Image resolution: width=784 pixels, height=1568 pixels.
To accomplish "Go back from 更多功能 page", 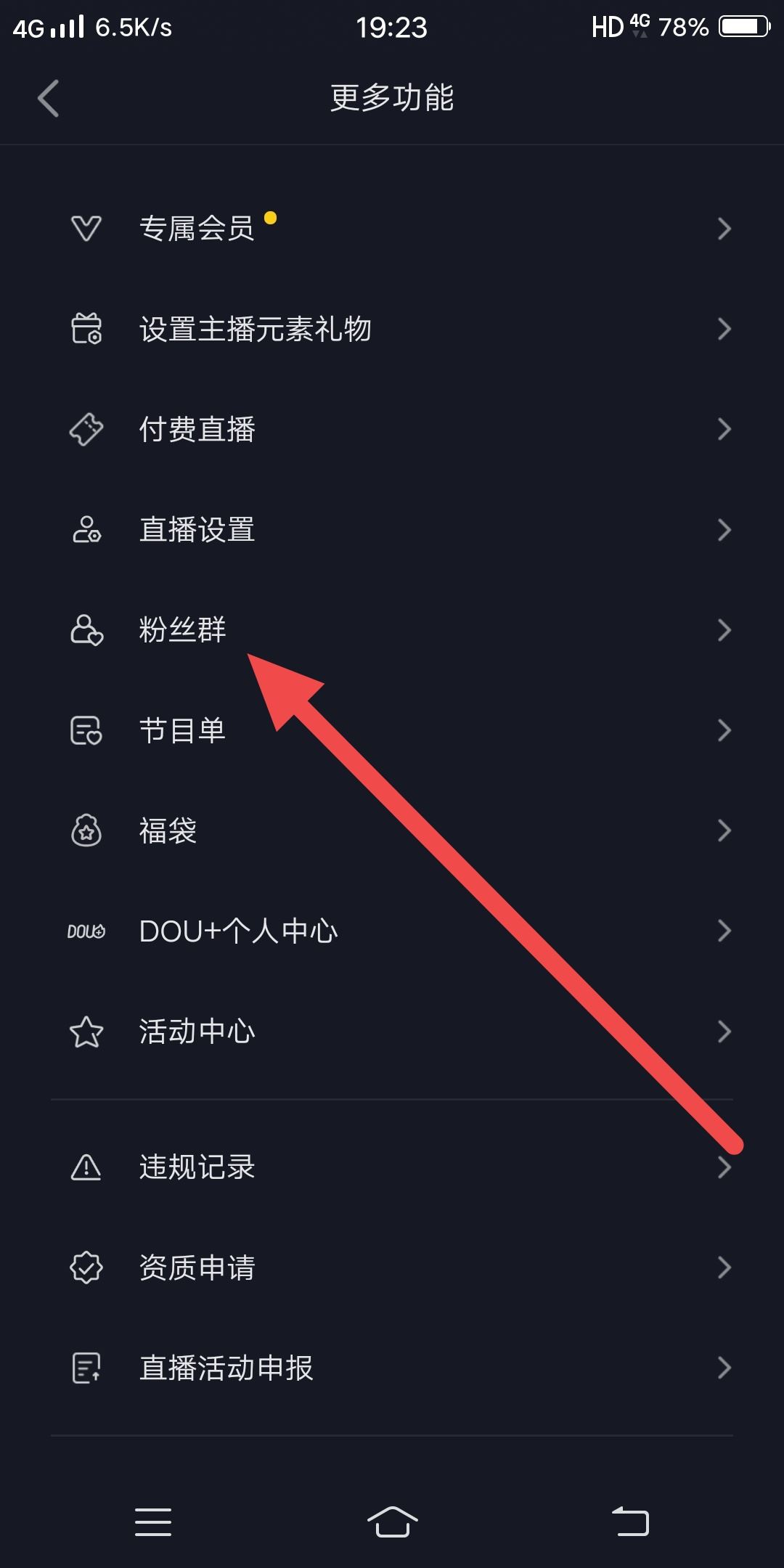I will pyautogui.click(x=48, y=98).
